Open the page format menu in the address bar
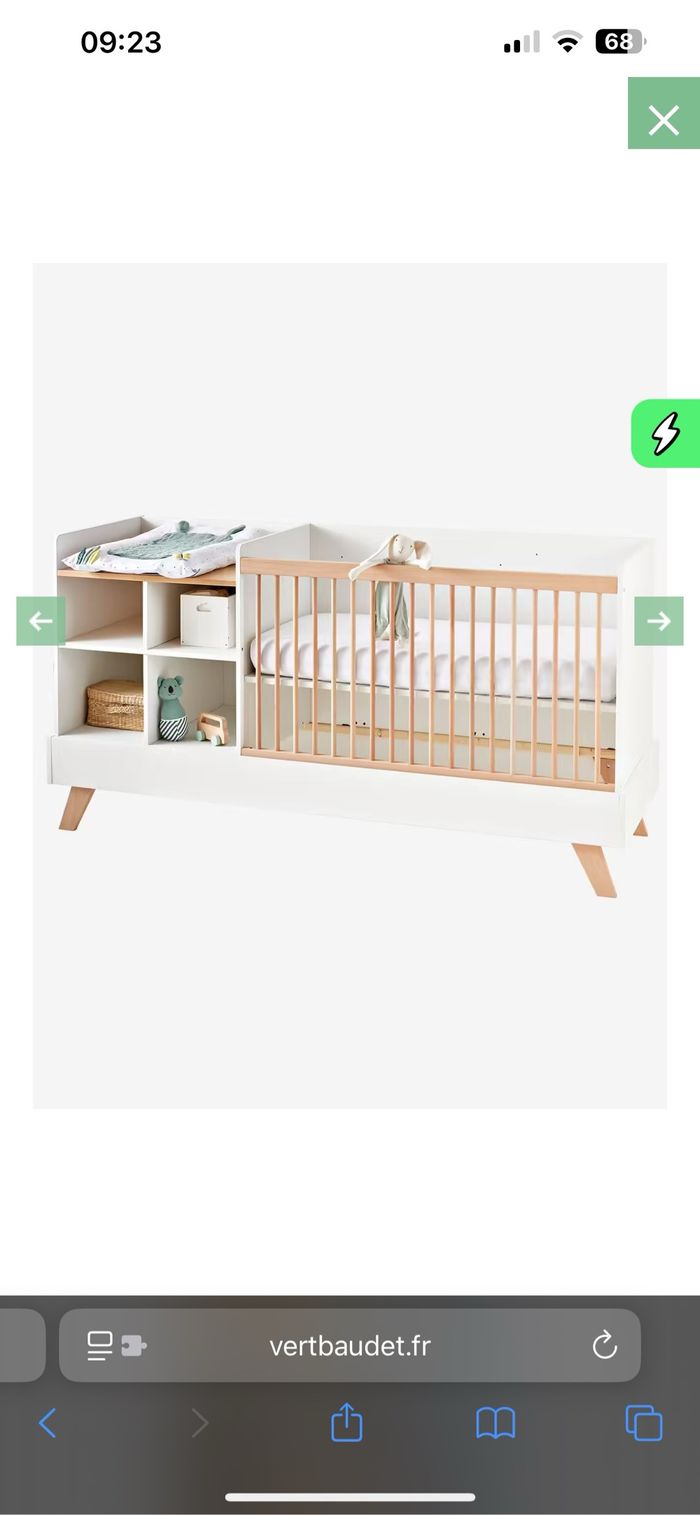Screen dimensions: 700x1515 pos(116,1346)
